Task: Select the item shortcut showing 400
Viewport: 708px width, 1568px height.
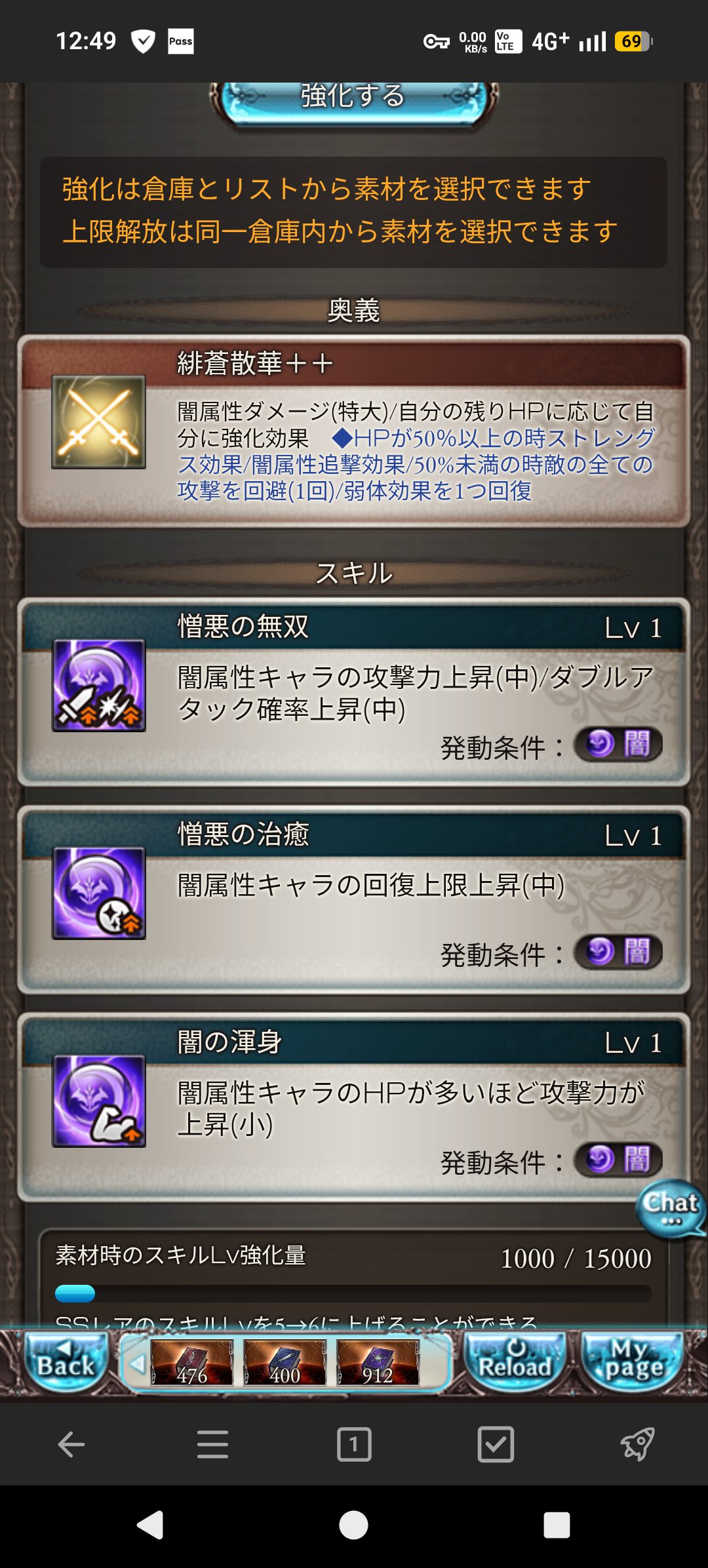Action: point(285,1363)
